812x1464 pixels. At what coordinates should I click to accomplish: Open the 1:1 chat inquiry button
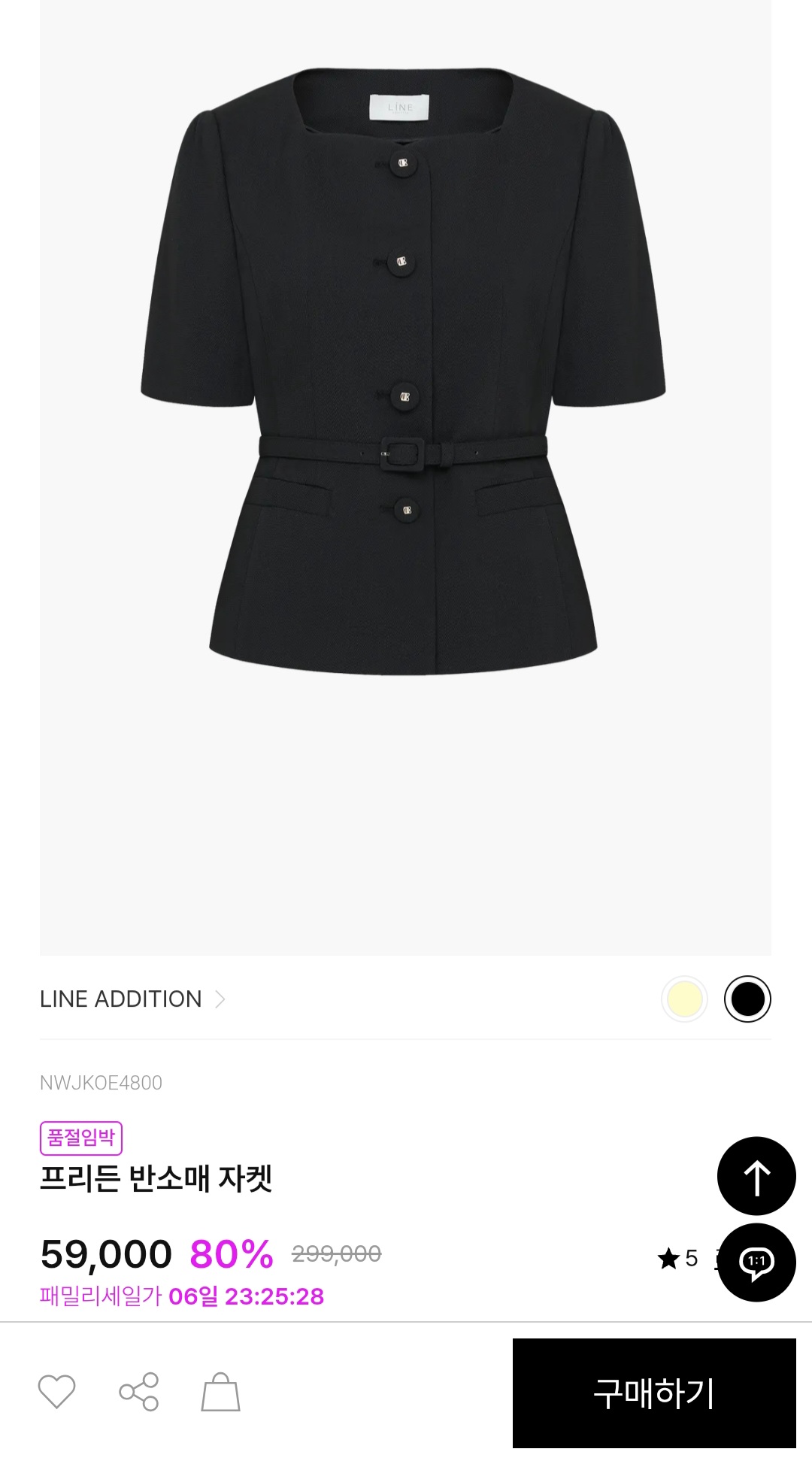(x=756, y=1262)
